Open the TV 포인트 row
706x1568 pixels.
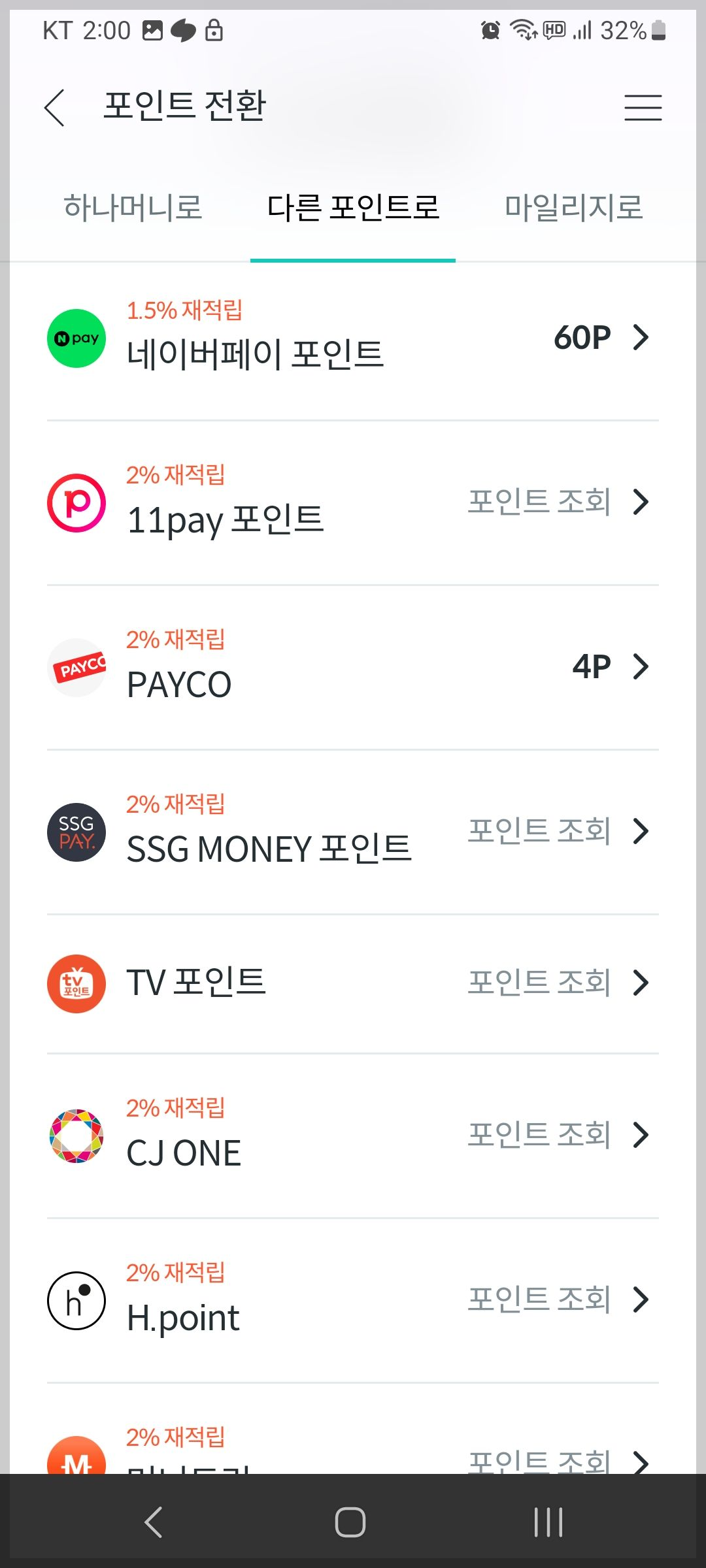coord(353,983)
